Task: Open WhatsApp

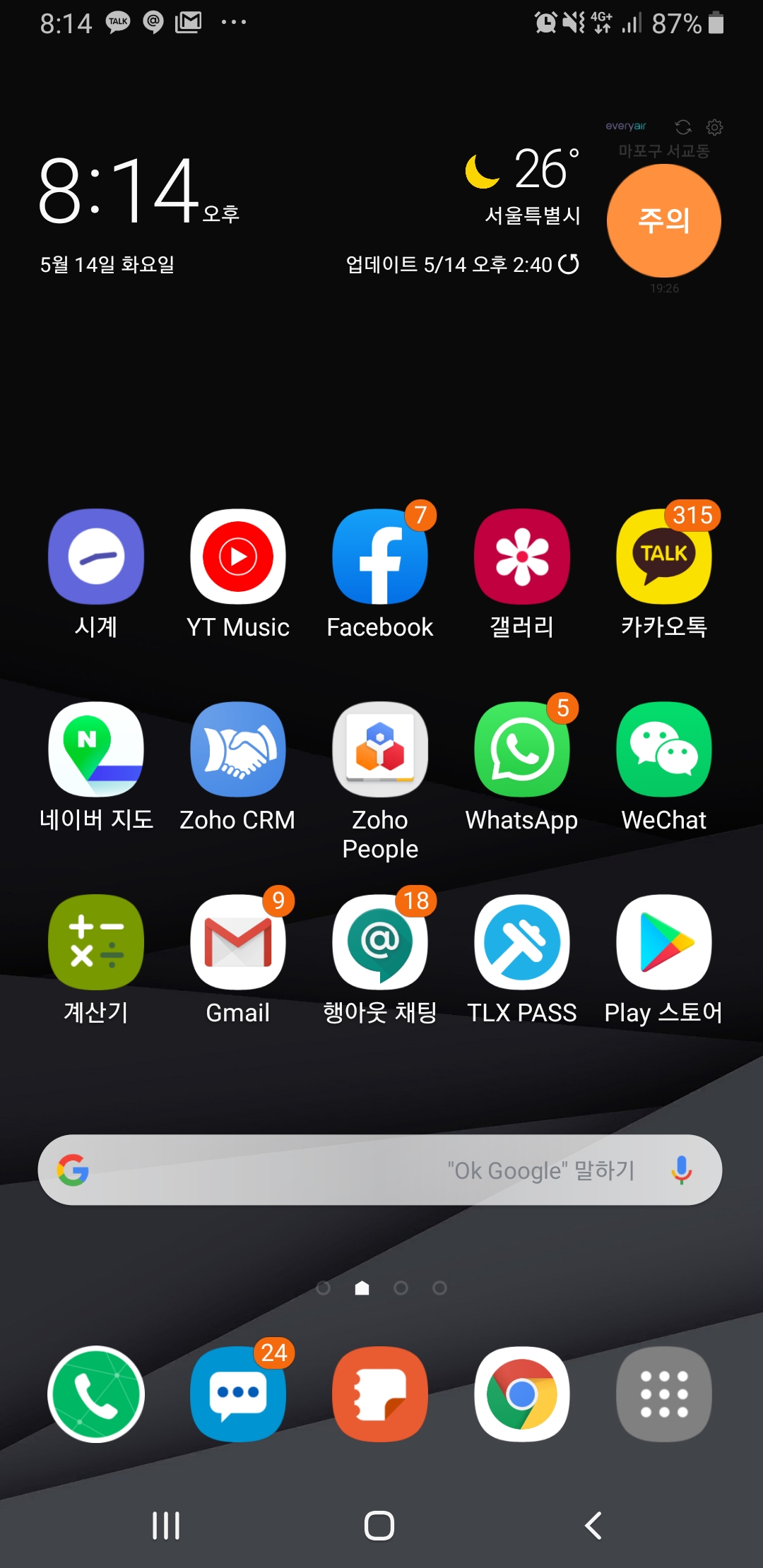Action: [522, 749]
